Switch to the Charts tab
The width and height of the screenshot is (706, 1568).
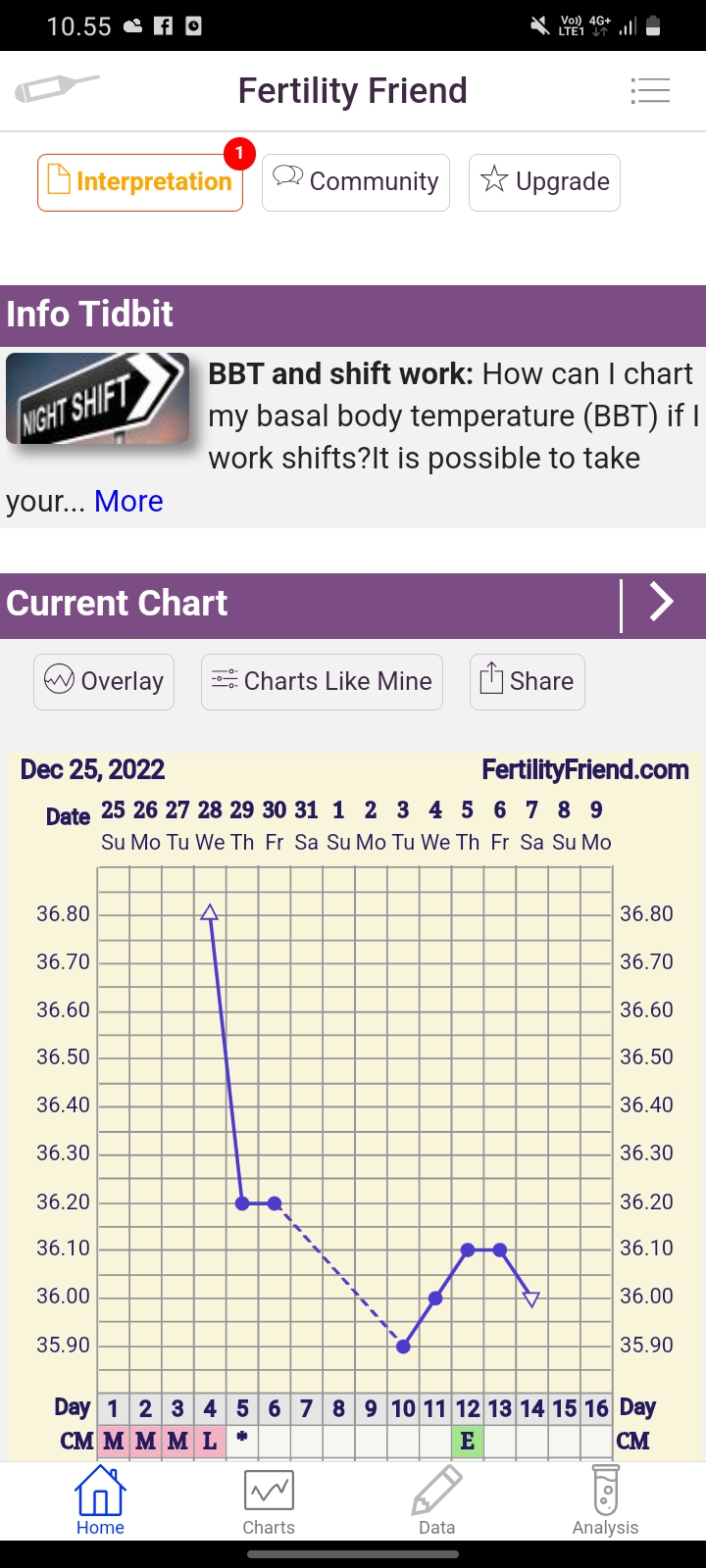point(269,1500)
